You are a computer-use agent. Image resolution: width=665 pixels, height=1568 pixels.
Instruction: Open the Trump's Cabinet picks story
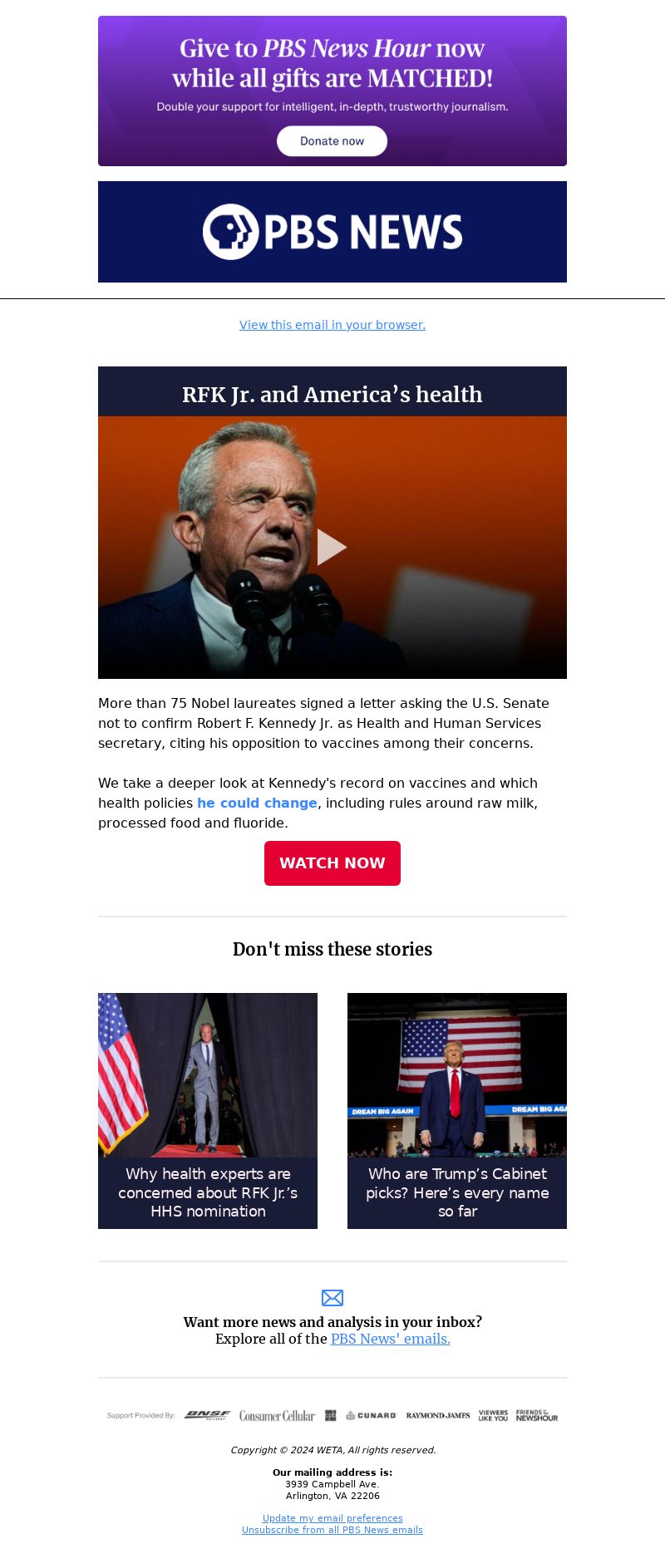pos(457,1192)
